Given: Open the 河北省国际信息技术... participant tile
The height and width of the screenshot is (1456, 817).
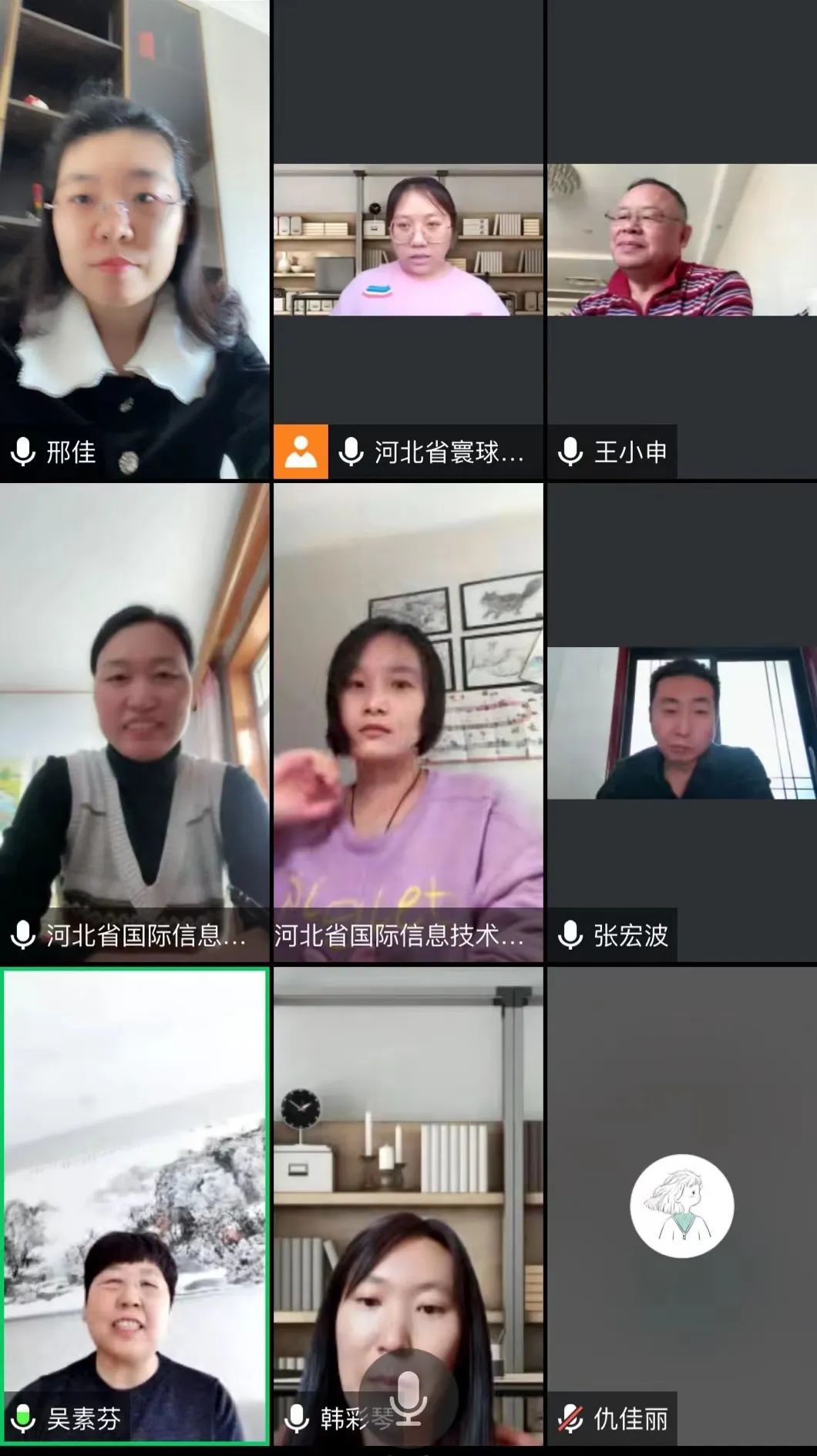Looking at the screenshot, I should pos(408,723).
